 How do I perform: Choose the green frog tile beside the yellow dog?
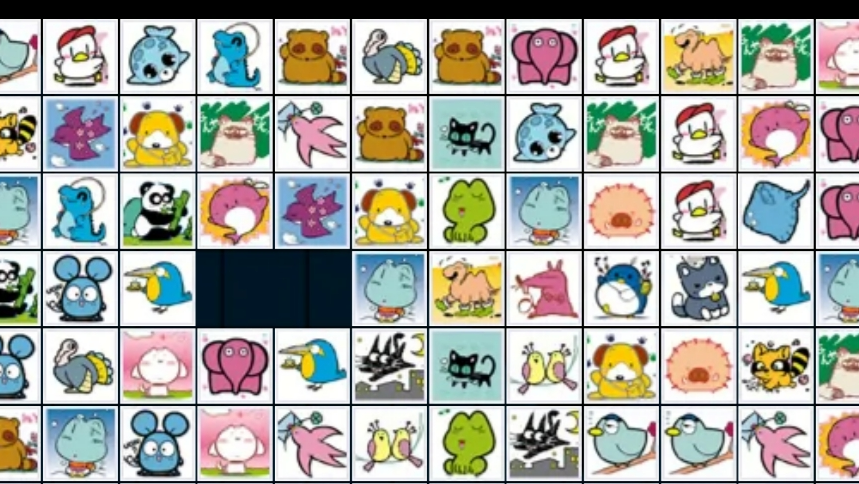466,210
